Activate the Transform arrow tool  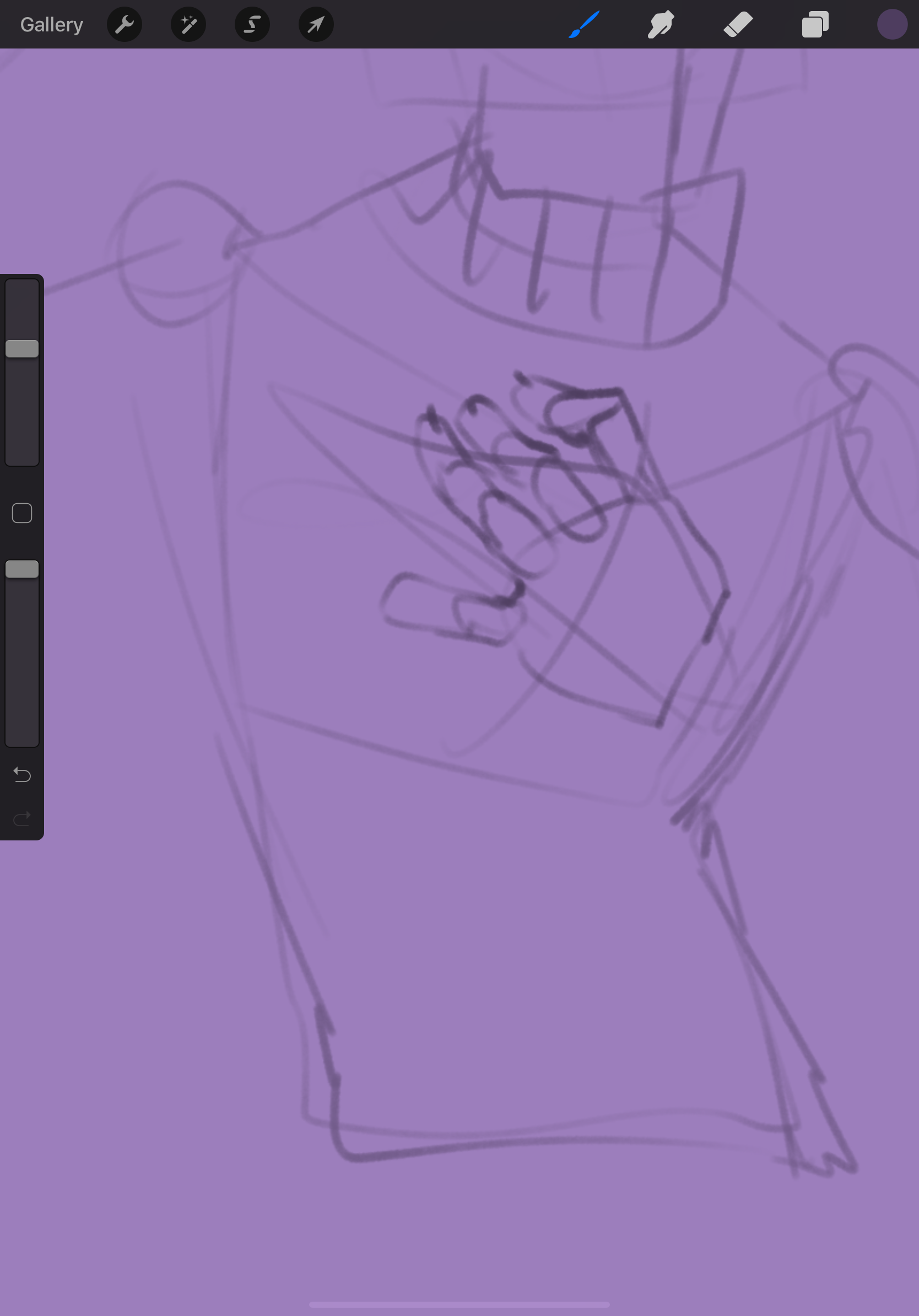pyautogui.click(x=316, y=25)
